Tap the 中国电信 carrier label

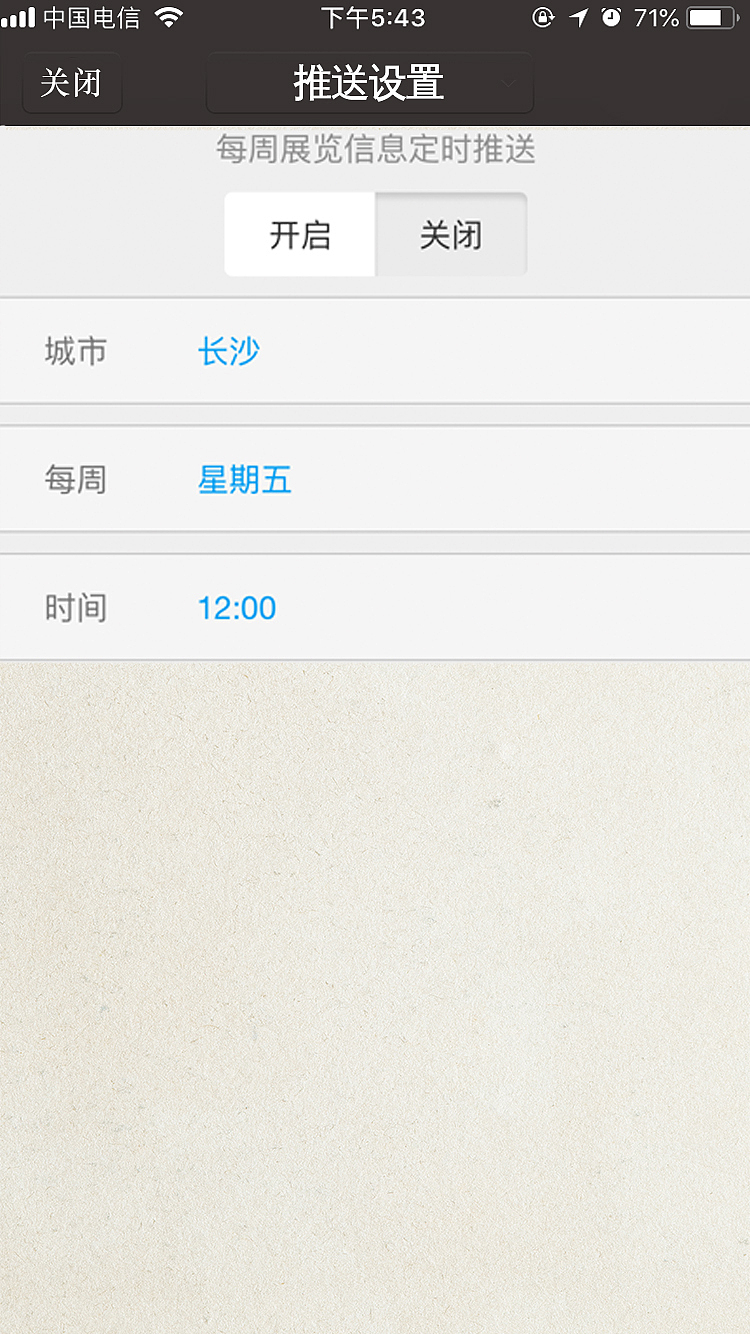pyautogui.click(x=90, y=16)
